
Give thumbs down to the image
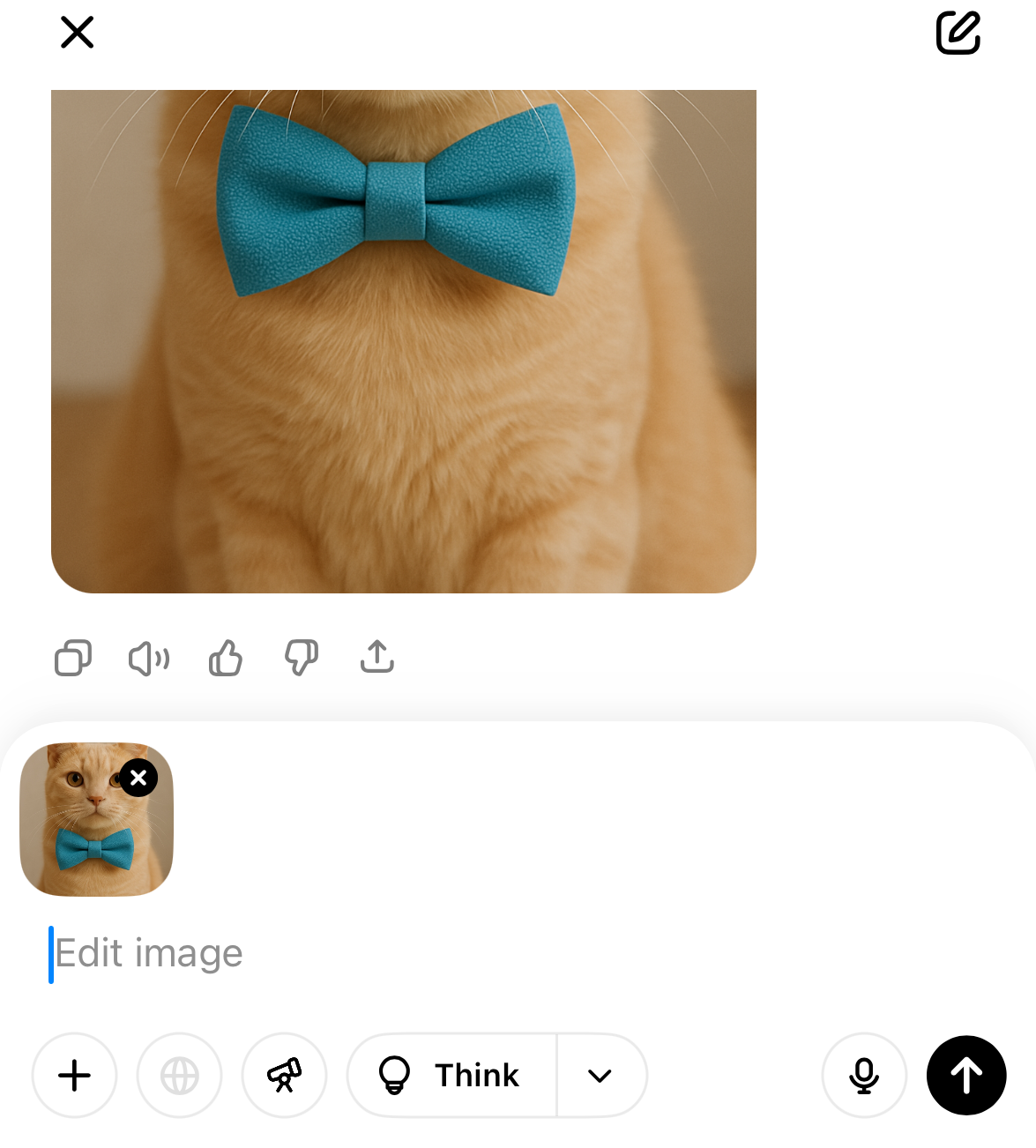302,658
